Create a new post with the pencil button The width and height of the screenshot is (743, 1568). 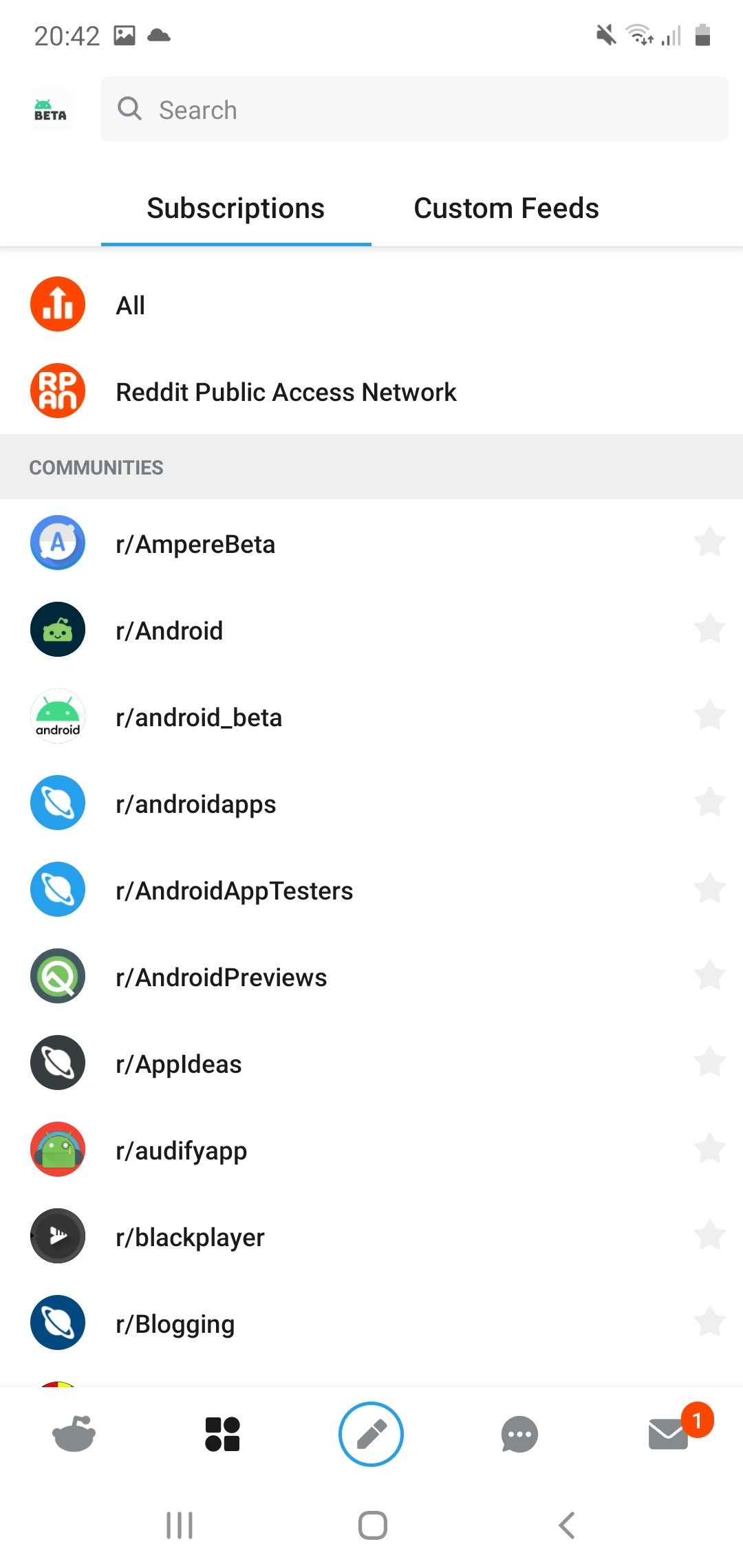371,1434
